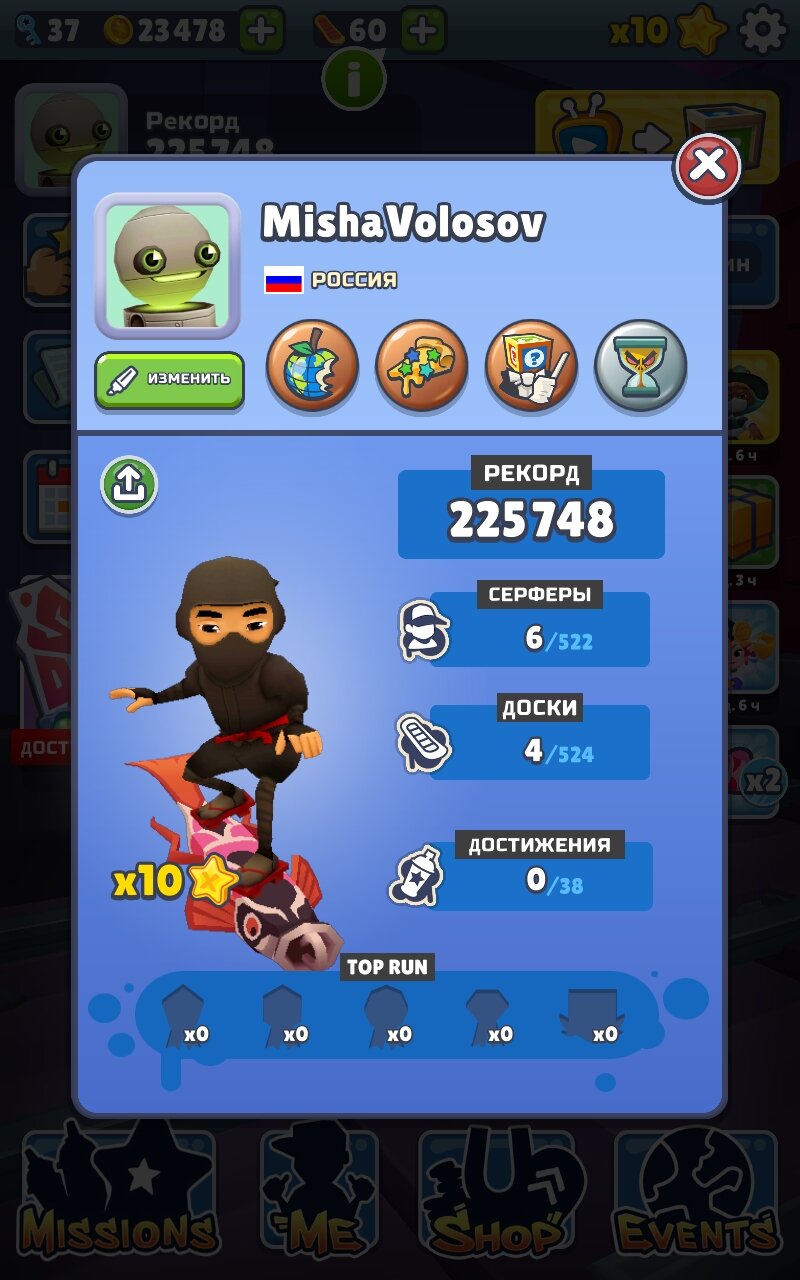The height and width of the screenshot is (1280, 800).
Task: Select the hourglass badge
Action: click(x=640, y=366)
